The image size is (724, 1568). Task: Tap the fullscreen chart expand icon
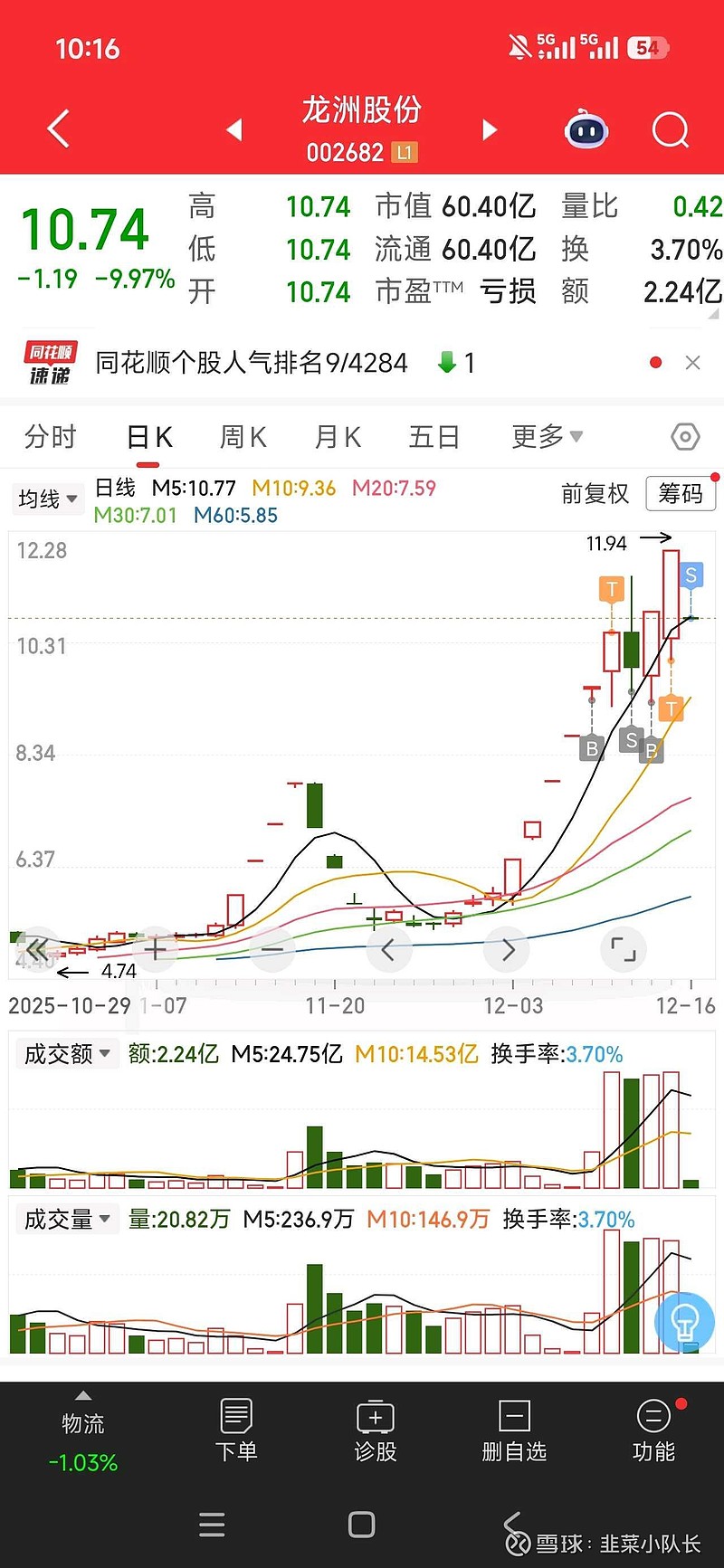pyautogui.click(x=624, y=950)
